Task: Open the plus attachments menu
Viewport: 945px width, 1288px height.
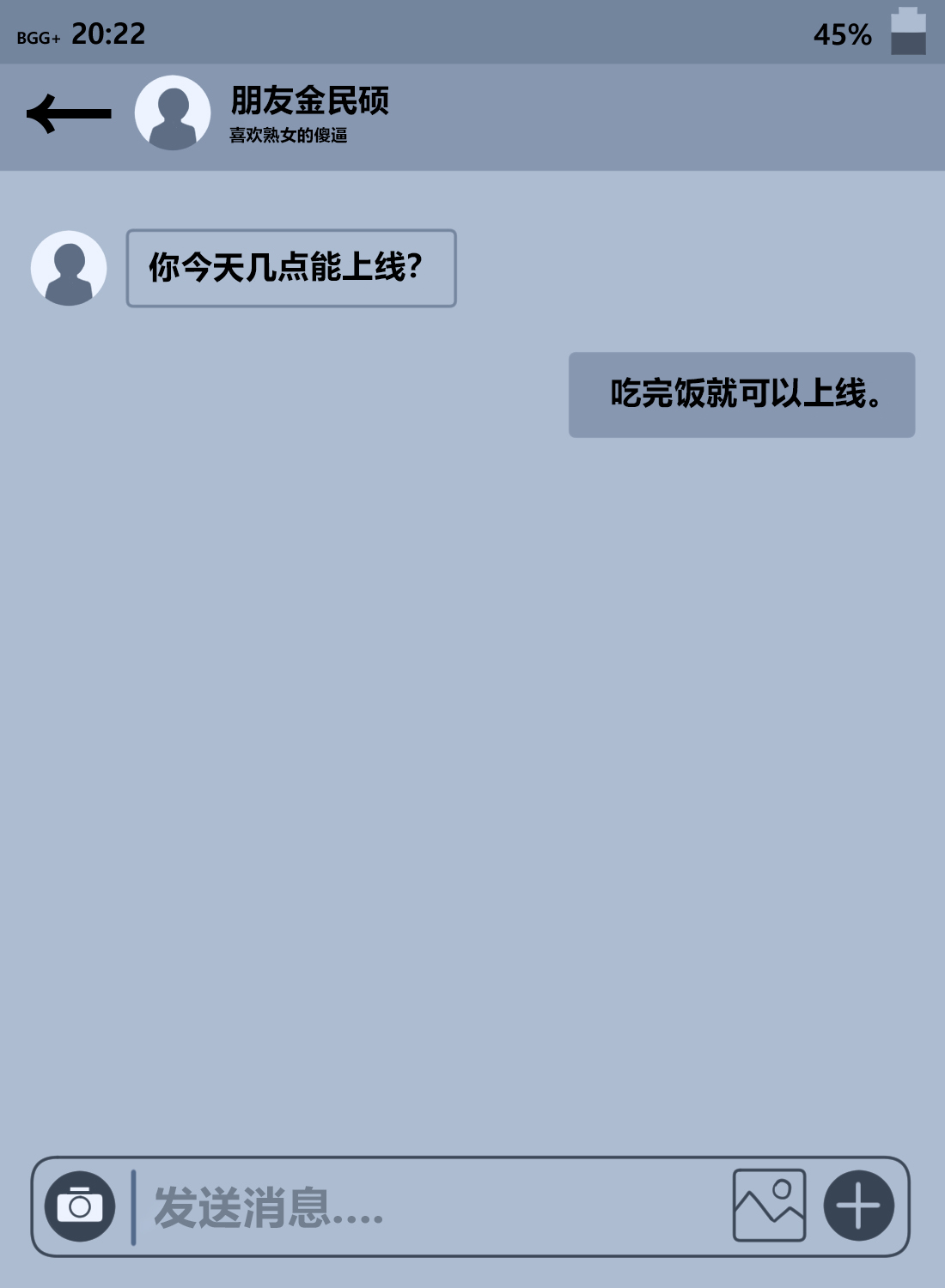Action: pos(858,1206)
